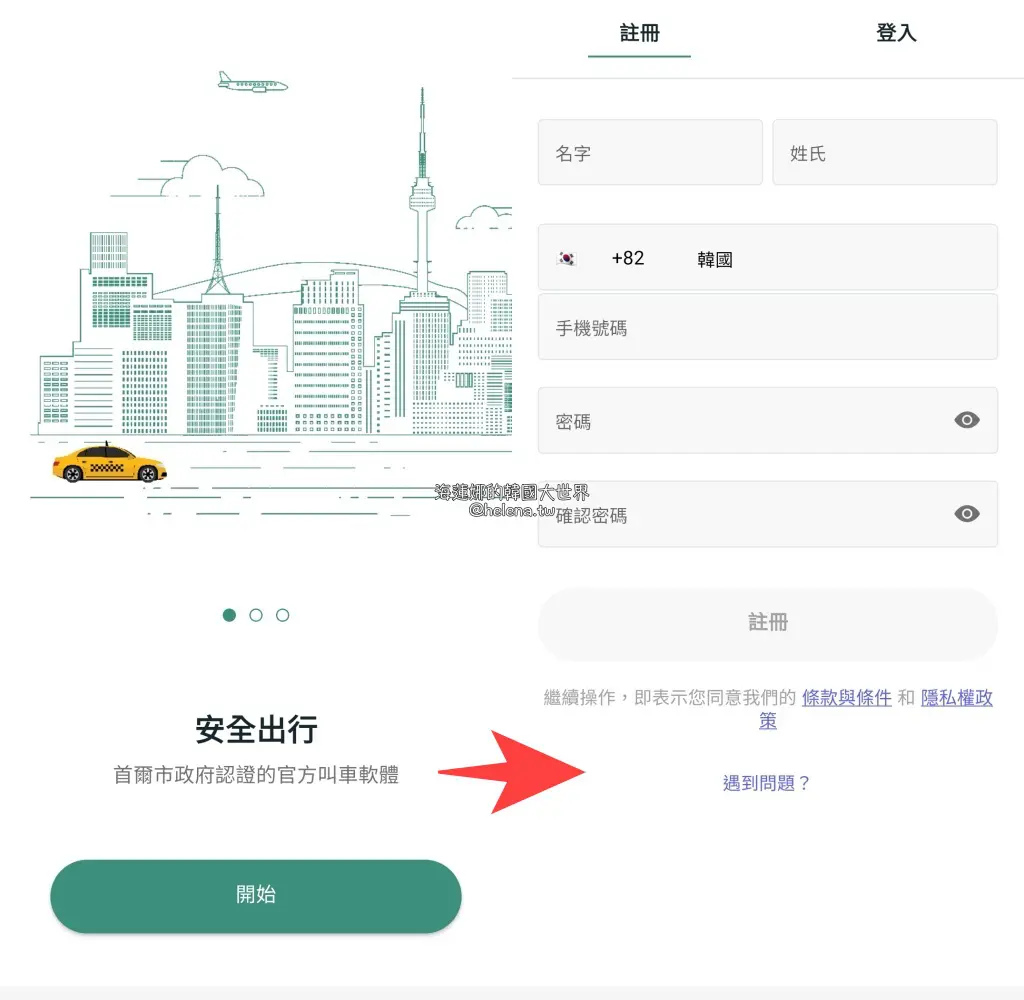1024x1000 pixels.
Task: Tap the 開始 button
Action: (x=256, y=895)
